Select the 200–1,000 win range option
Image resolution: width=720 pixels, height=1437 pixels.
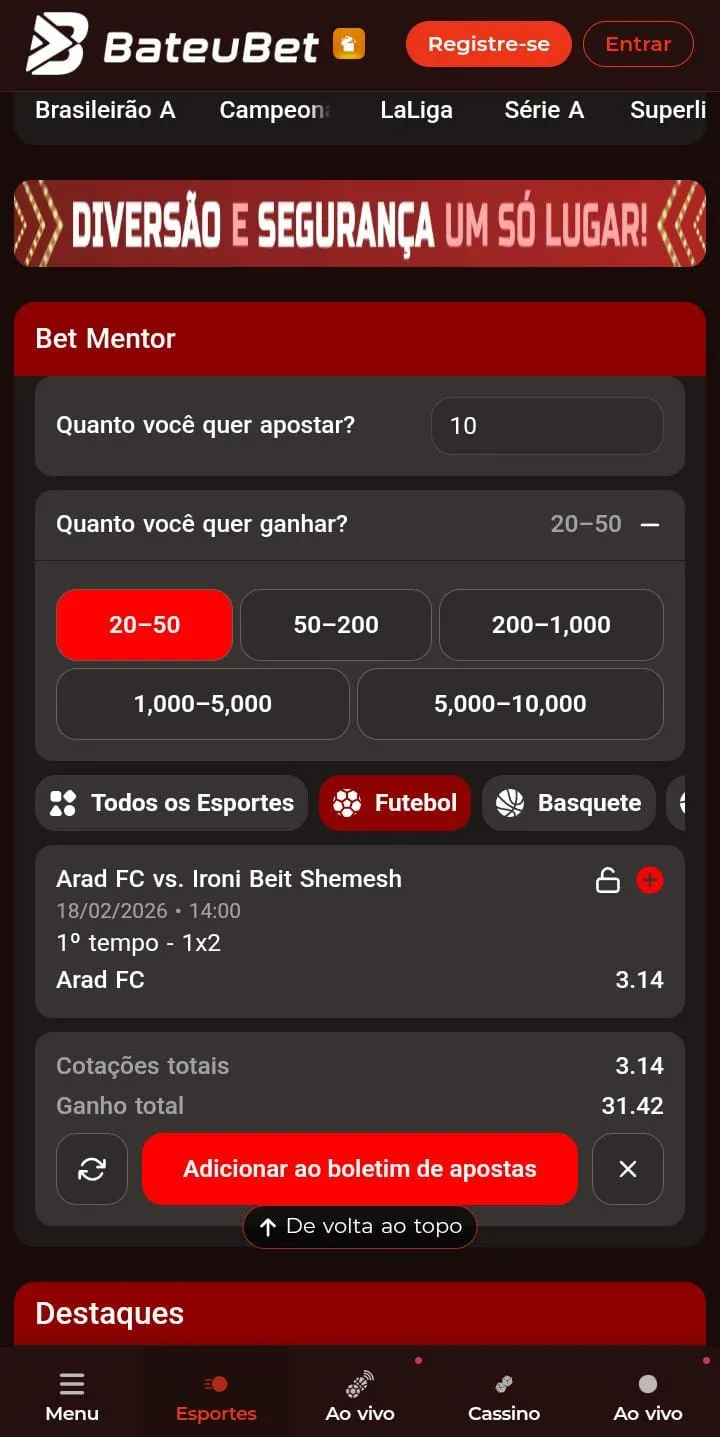click(550, 624)
